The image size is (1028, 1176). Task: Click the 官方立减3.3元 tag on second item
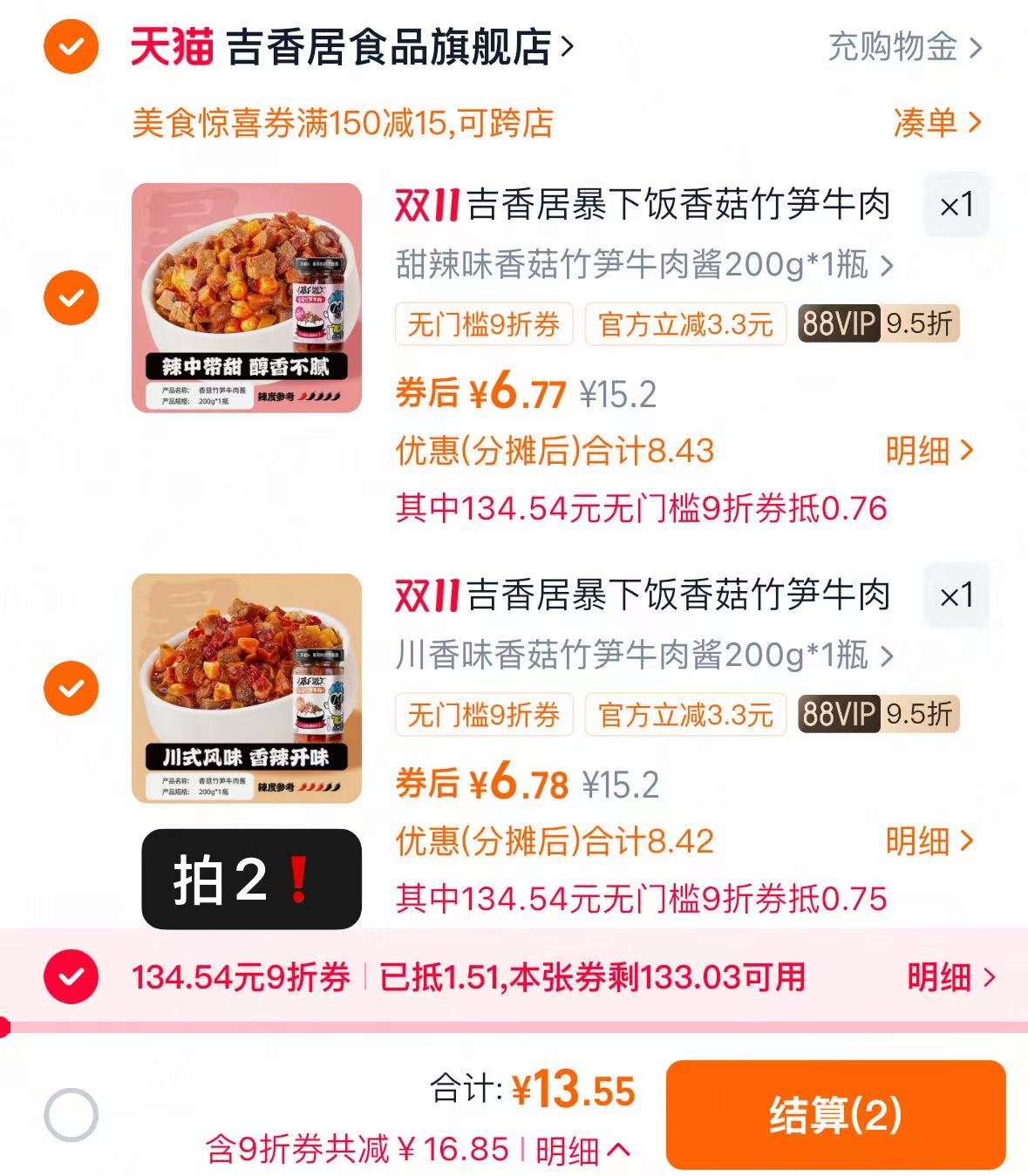pos(683,716)
